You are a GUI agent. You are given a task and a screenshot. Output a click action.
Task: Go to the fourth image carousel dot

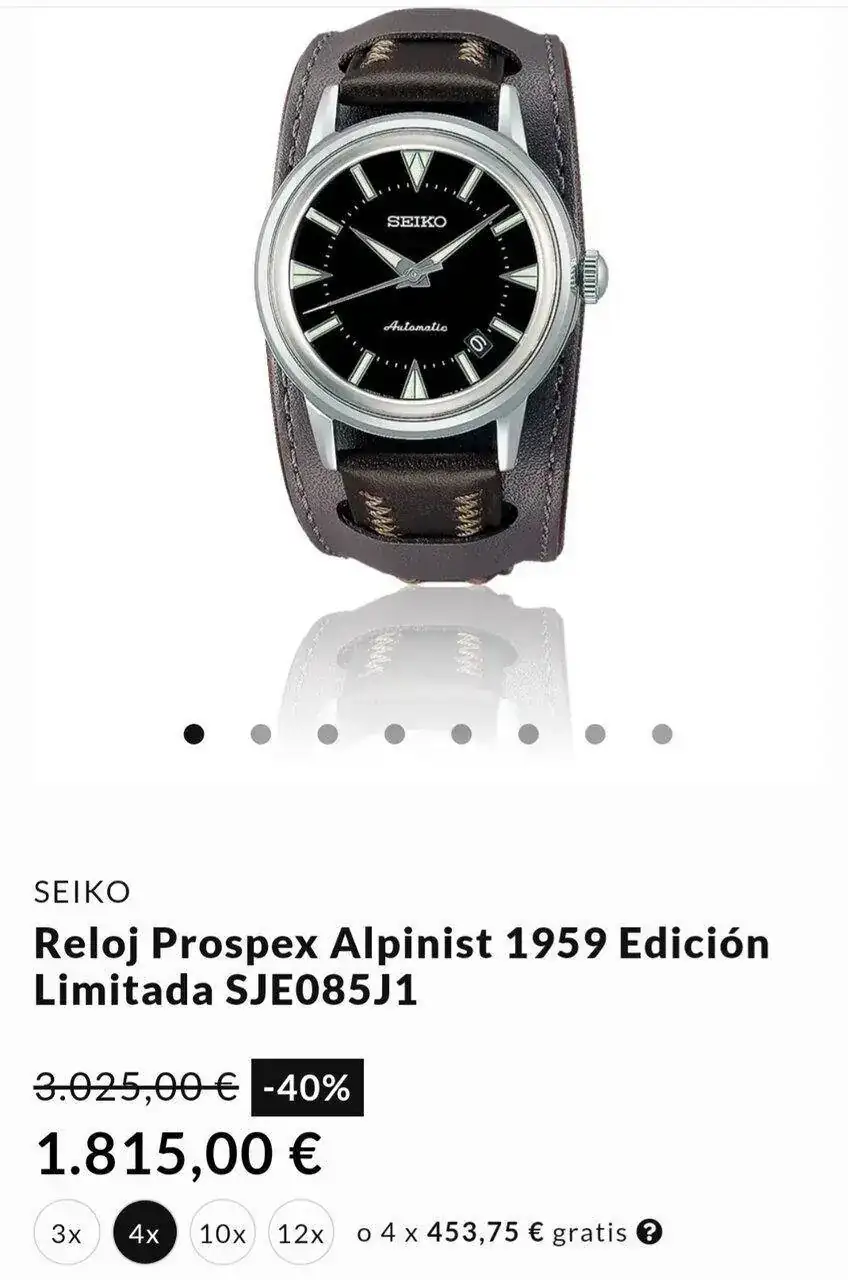(x=395, y=735)
